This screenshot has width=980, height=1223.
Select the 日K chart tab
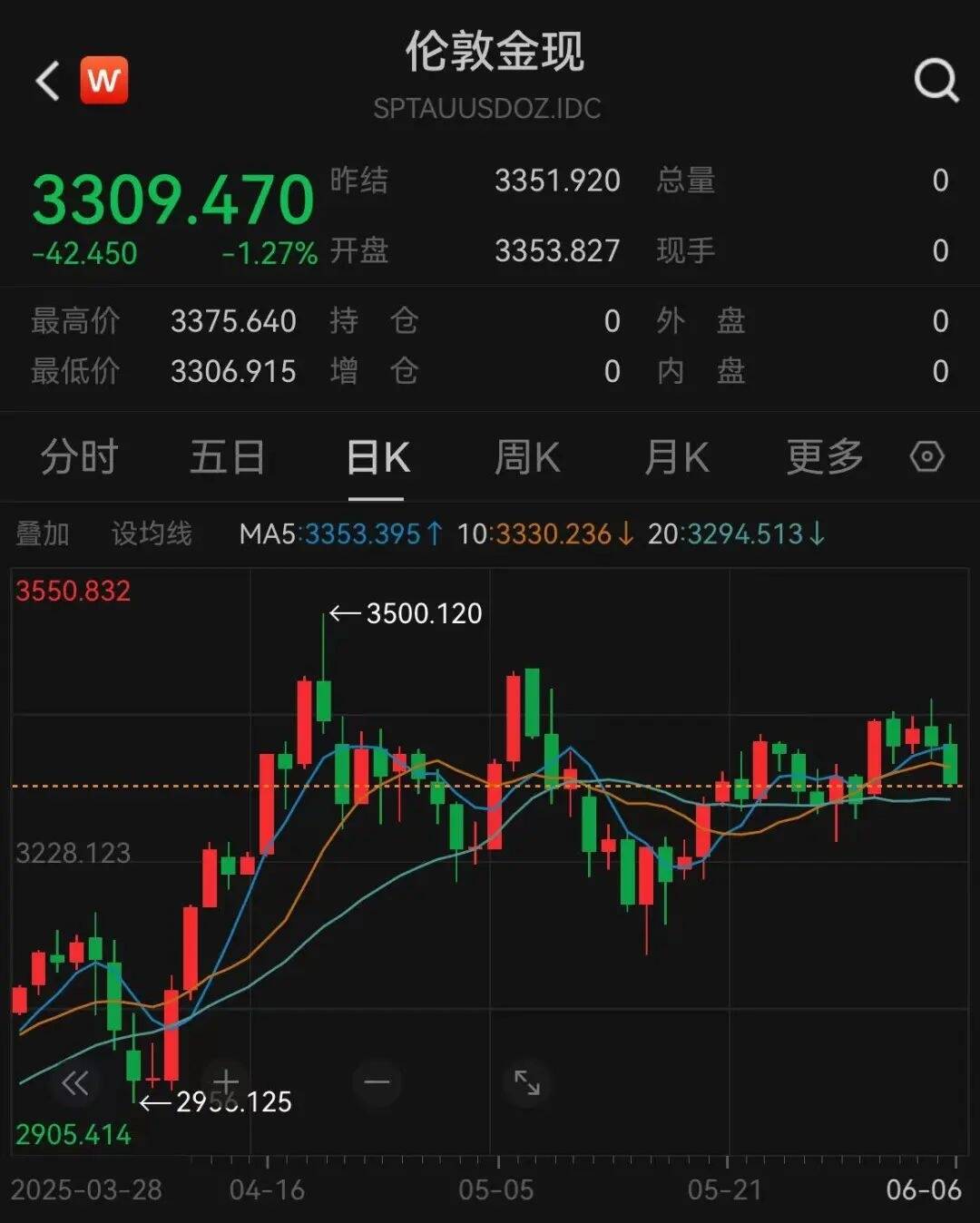[377, 456]
